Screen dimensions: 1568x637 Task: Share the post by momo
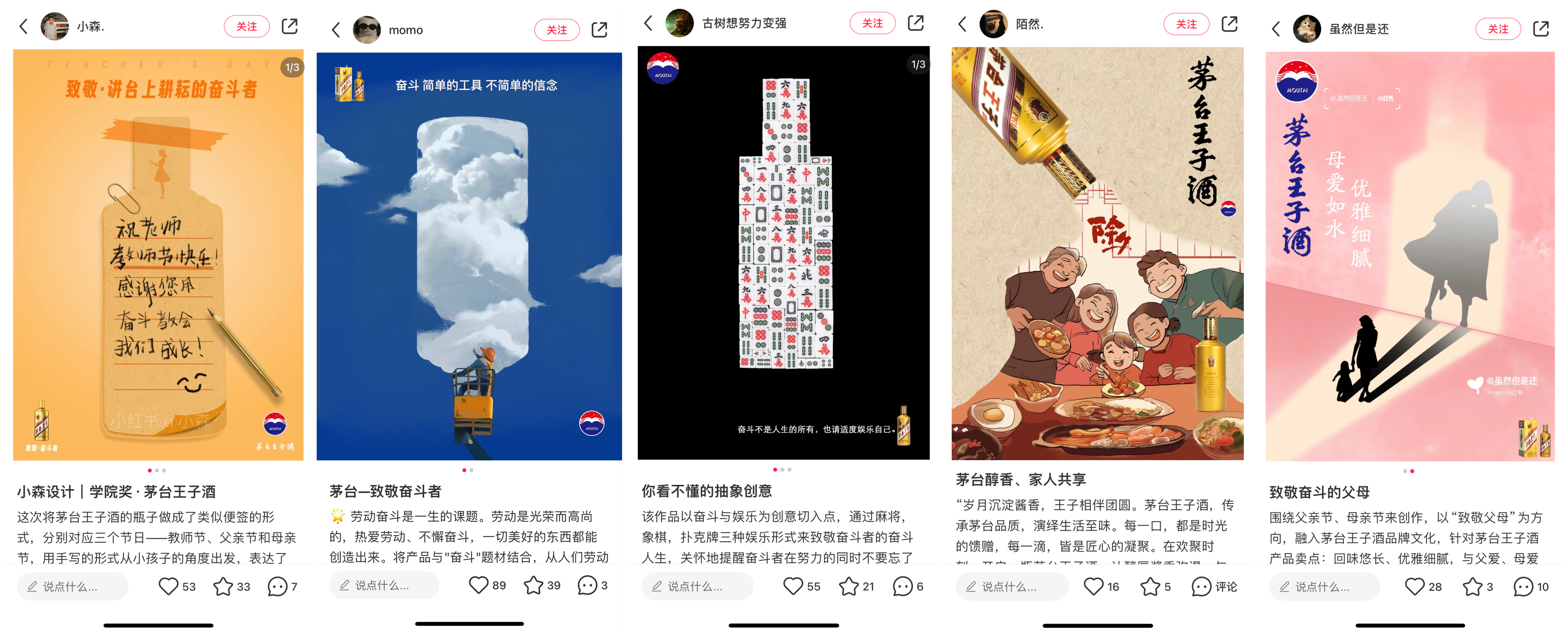pos(599,29)
